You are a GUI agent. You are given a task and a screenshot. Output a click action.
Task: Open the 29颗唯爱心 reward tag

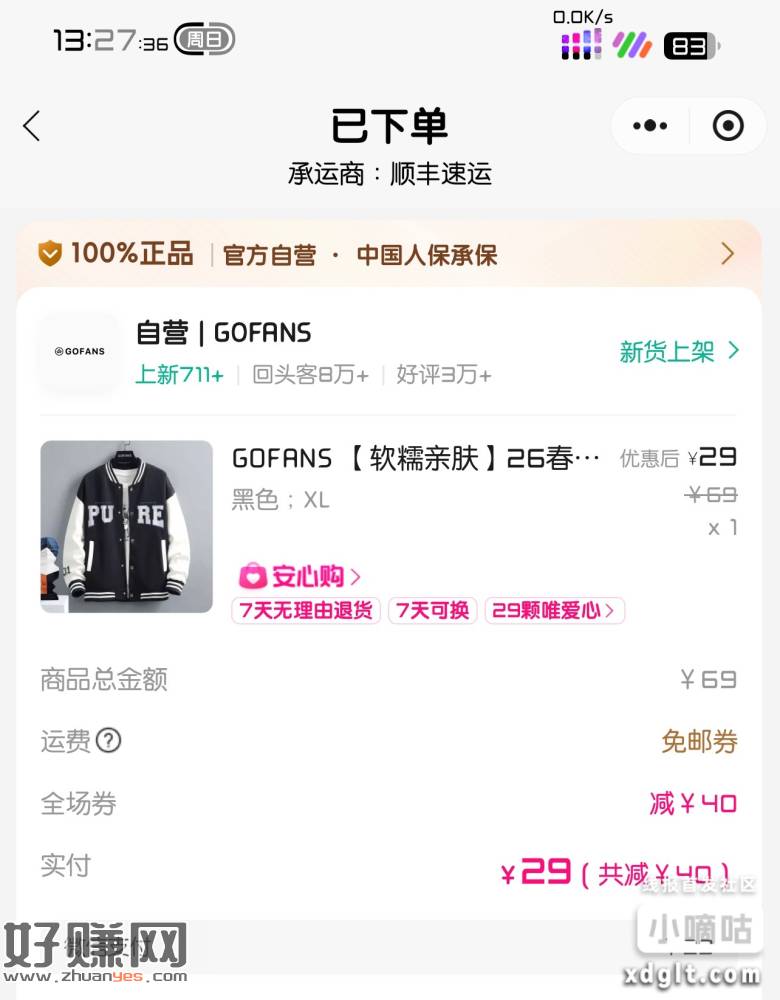tap(555, 610)
